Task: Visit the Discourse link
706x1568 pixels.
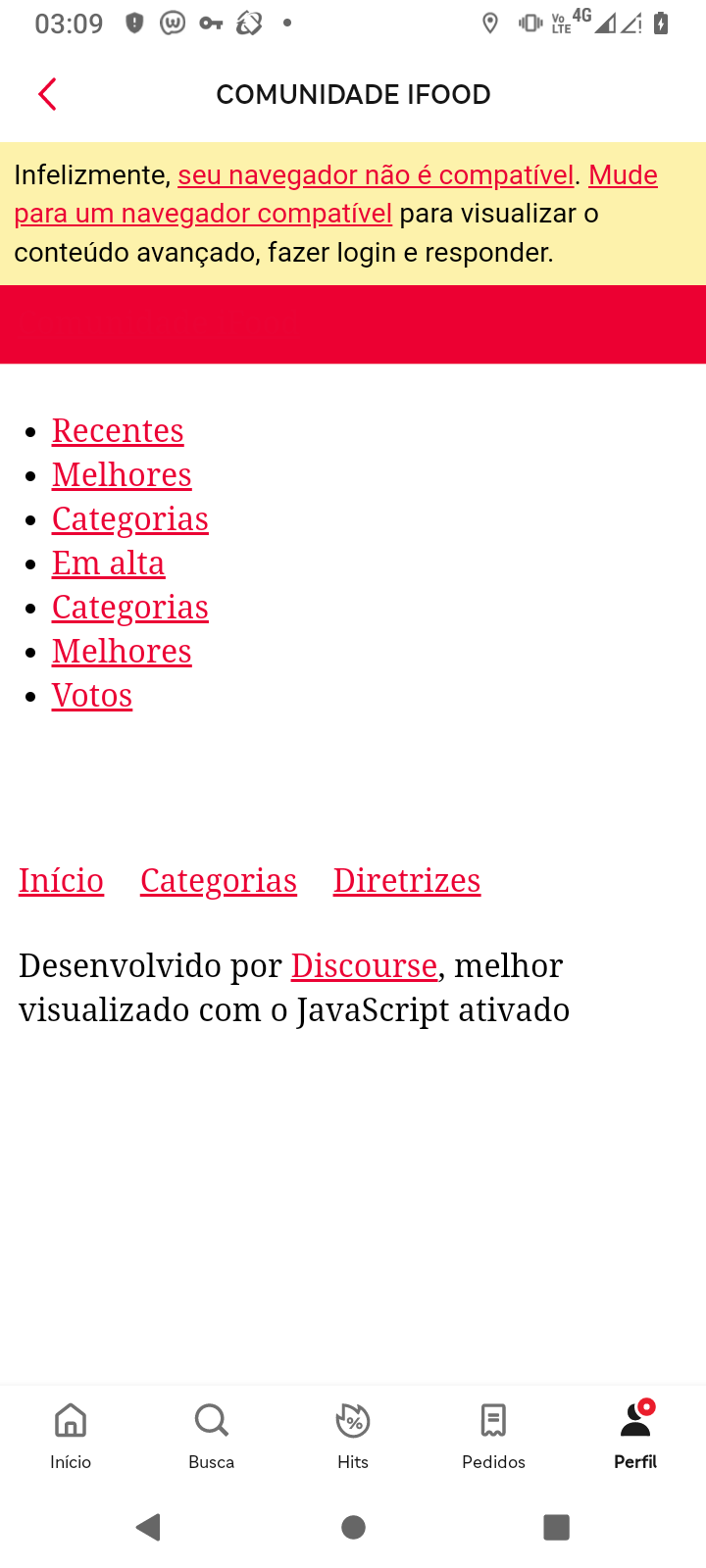Action: coord(364,966)
